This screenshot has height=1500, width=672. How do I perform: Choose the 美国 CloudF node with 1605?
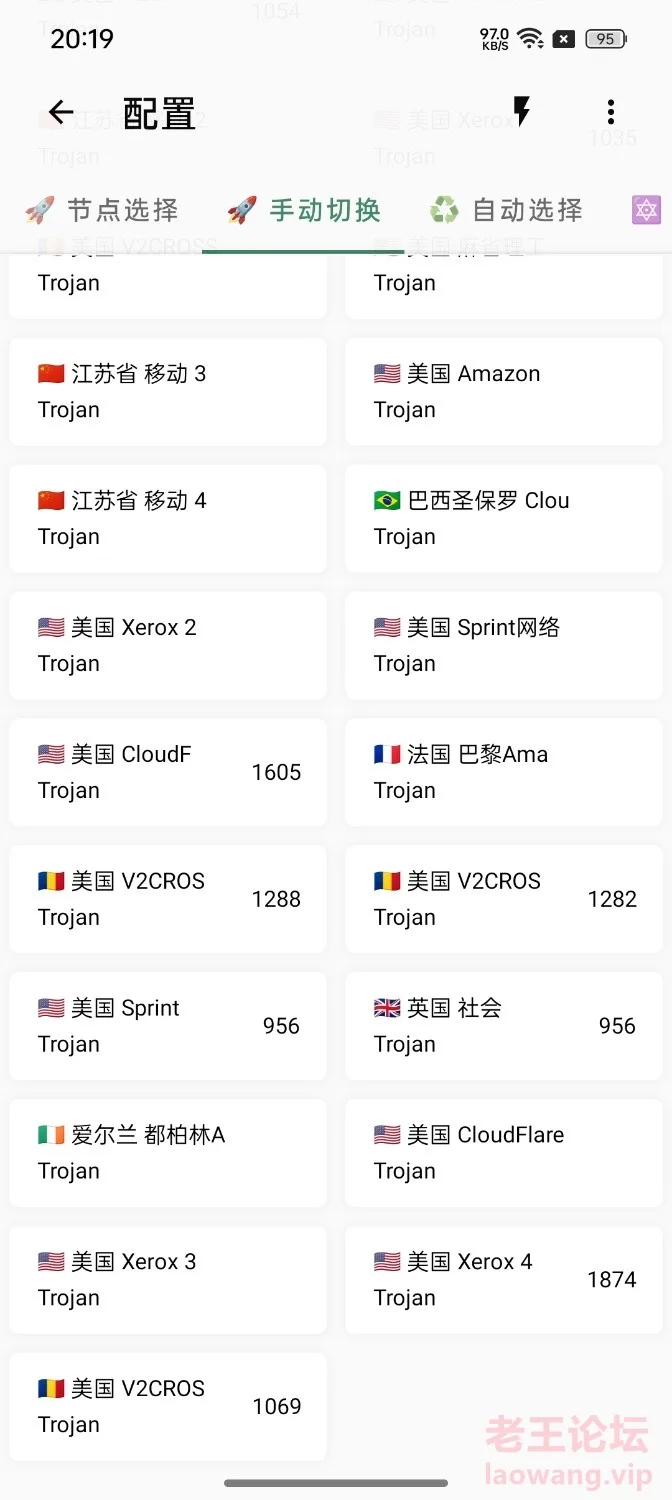click(168, 773)
